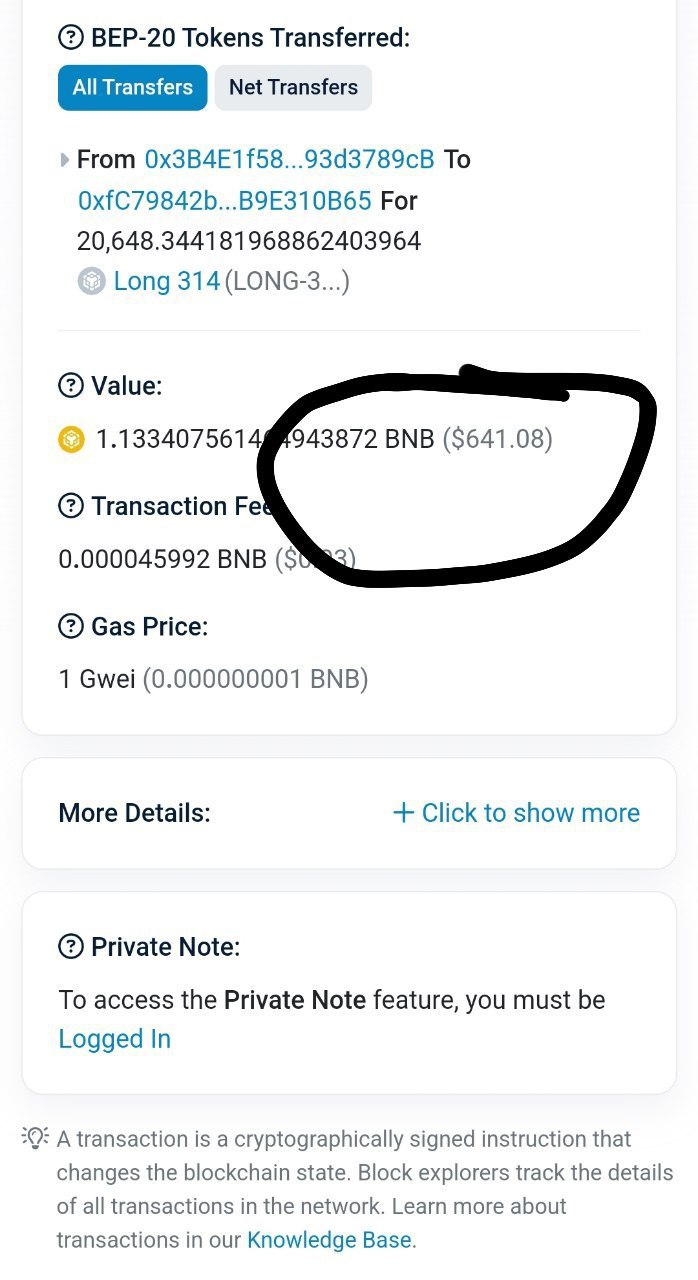Follow the Logged In link
The height and width of the screenshot is (1280, 698).
coord(114,1039)
